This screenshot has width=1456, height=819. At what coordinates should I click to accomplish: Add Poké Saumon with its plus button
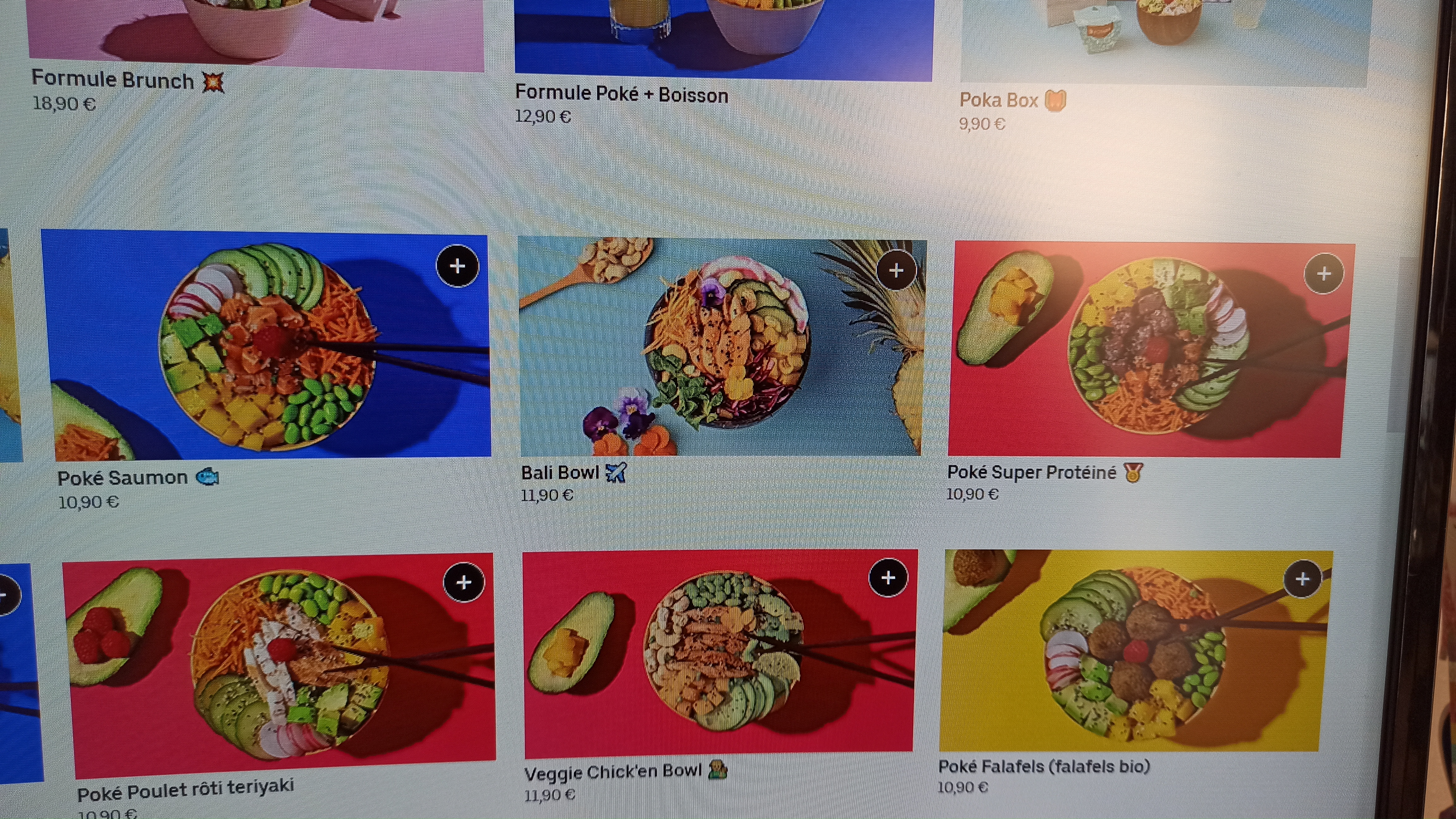[x=457, y=266]
